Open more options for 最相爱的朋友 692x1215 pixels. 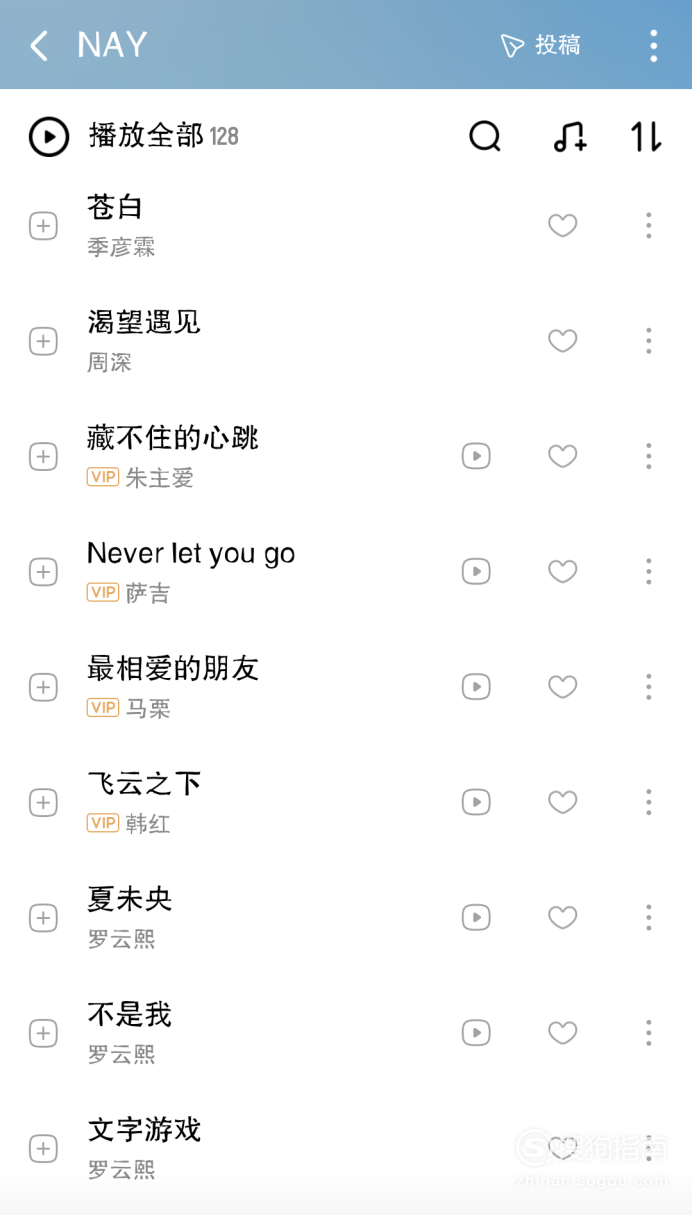point(649,687)
